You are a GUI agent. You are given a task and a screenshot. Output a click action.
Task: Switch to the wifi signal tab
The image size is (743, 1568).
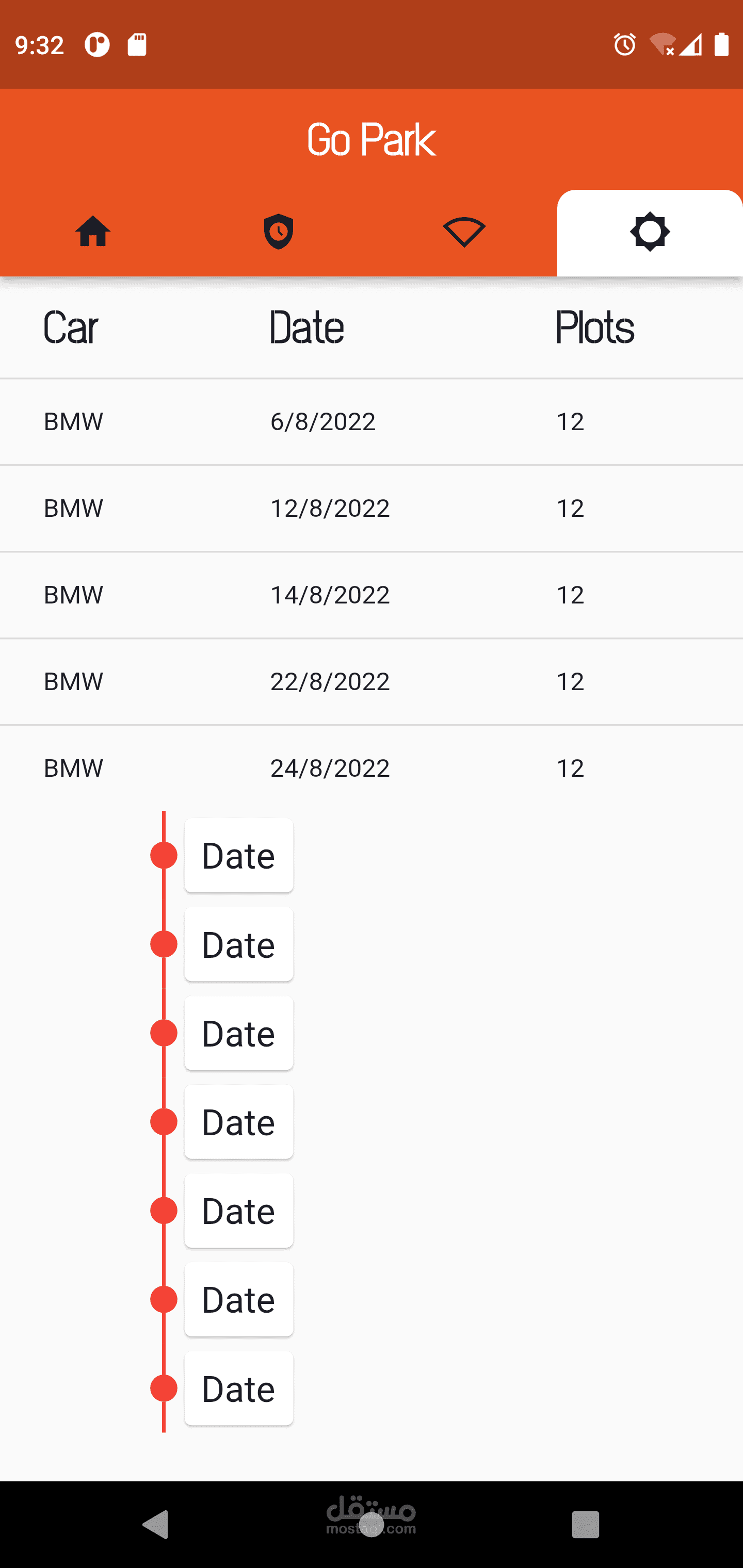464,232
